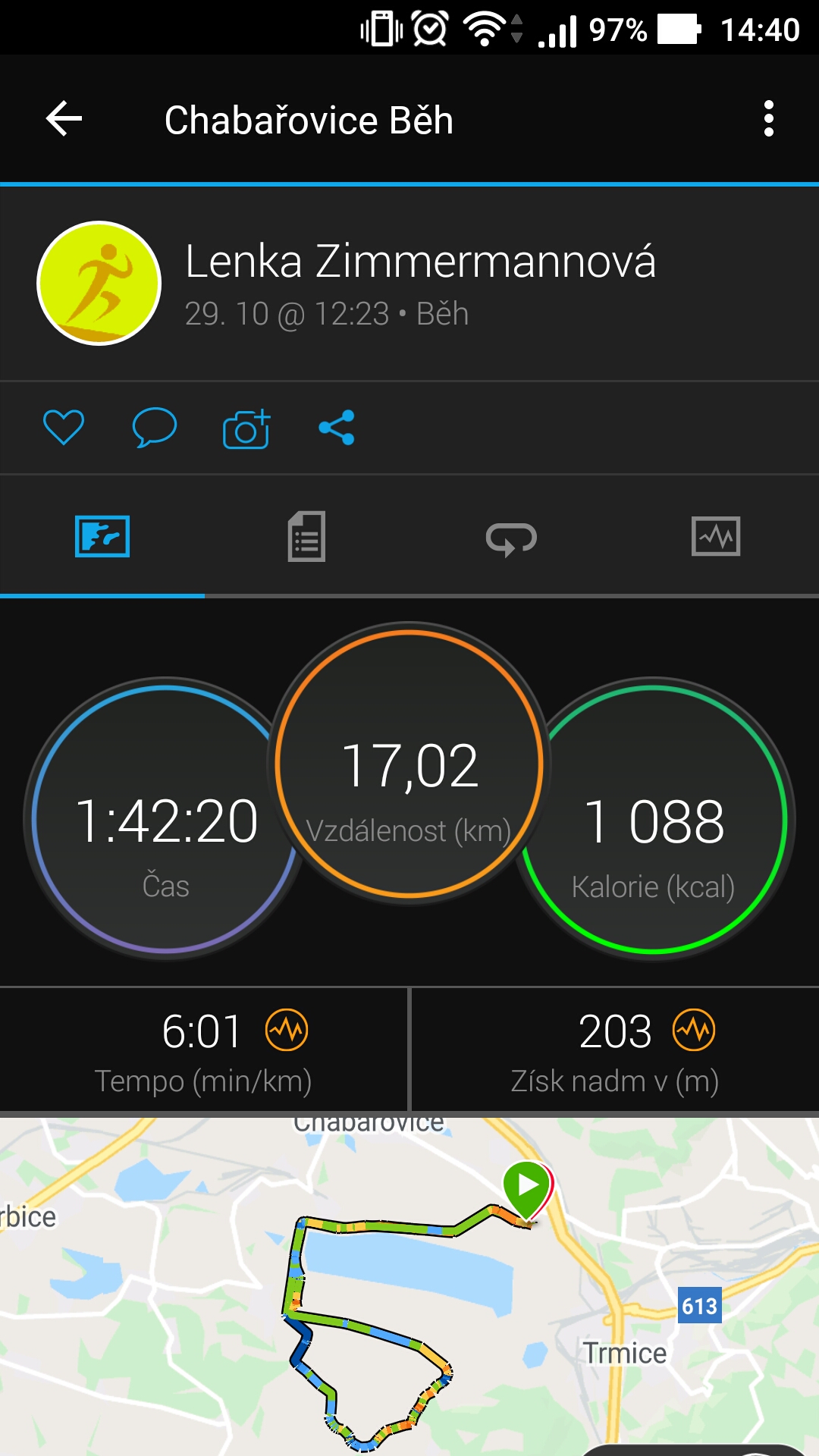Switch to the laps tab
The width and height of the screenshot is (819, 1456).
pos(511,538)
